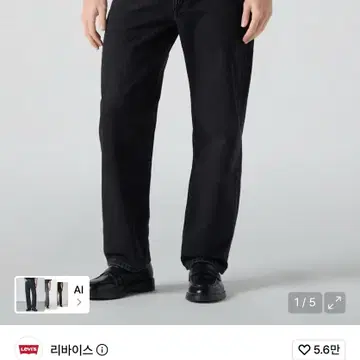This screenshot has width=360, height=360.
Task: Expand the product image to fullscreen
Action: [335, 303]
